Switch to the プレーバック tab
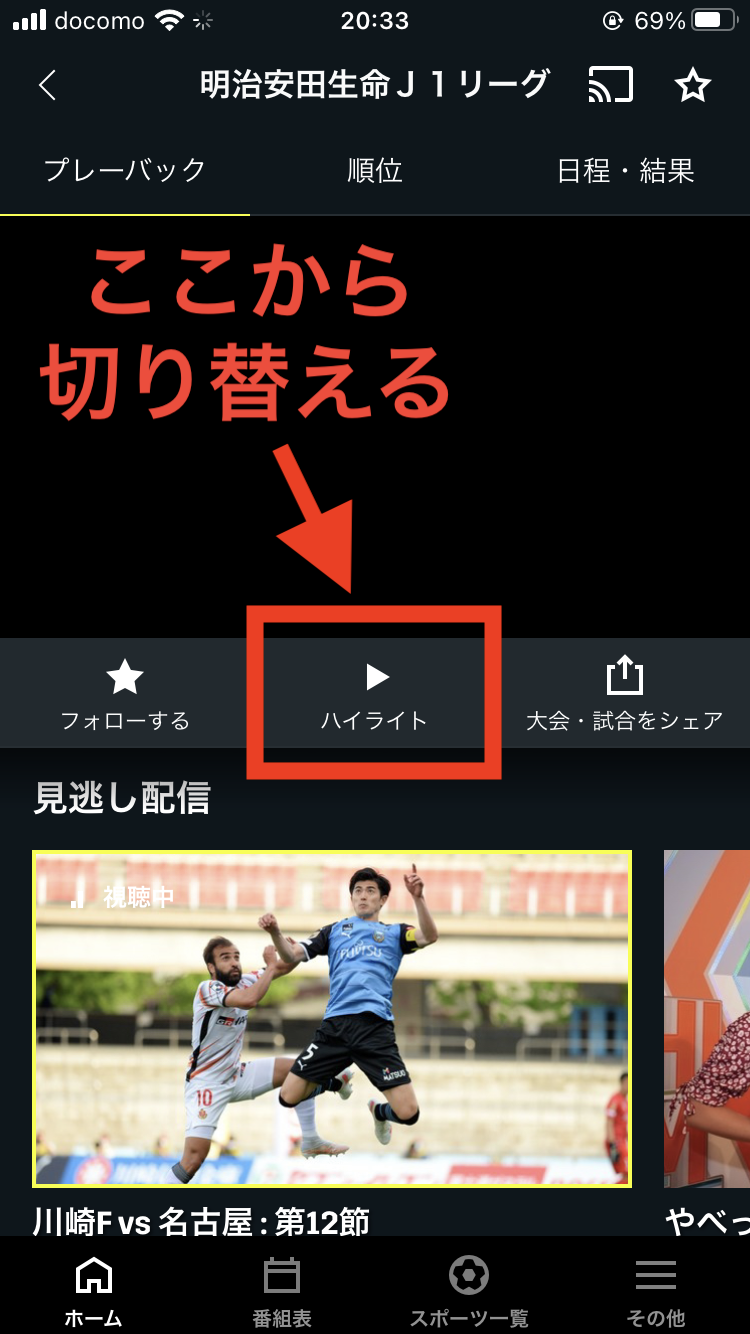Image resolution: width=750 pixels, height=1334 pixels. tap(125, 171)
